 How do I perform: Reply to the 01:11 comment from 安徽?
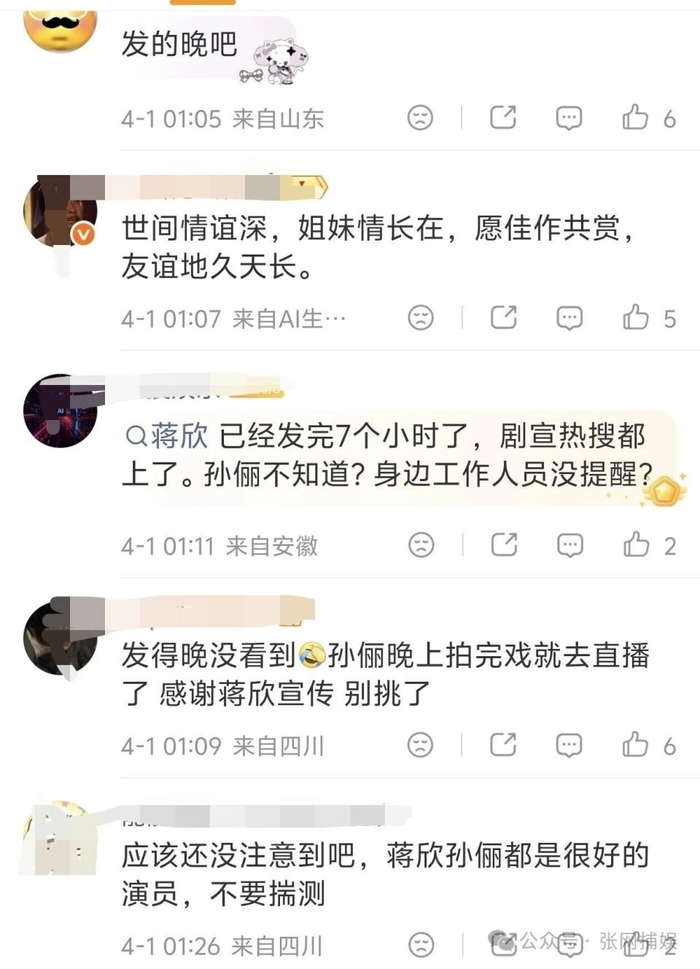[569, 545]
